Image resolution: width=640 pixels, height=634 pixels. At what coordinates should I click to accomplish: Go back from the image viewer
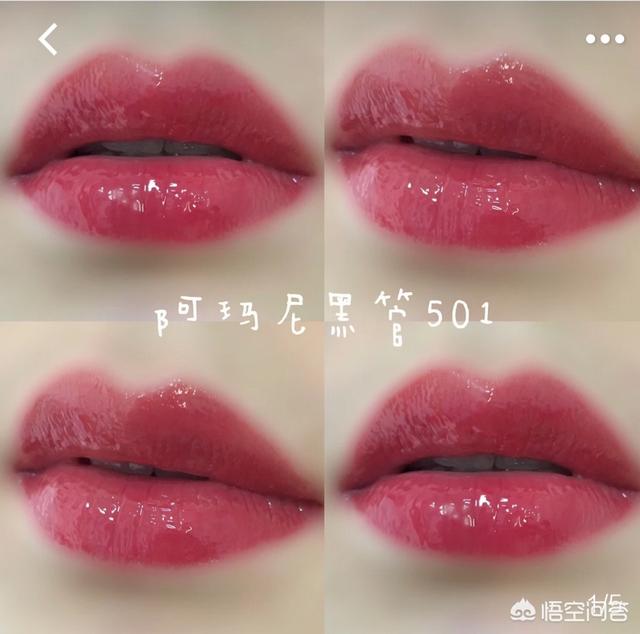point(48,39)
